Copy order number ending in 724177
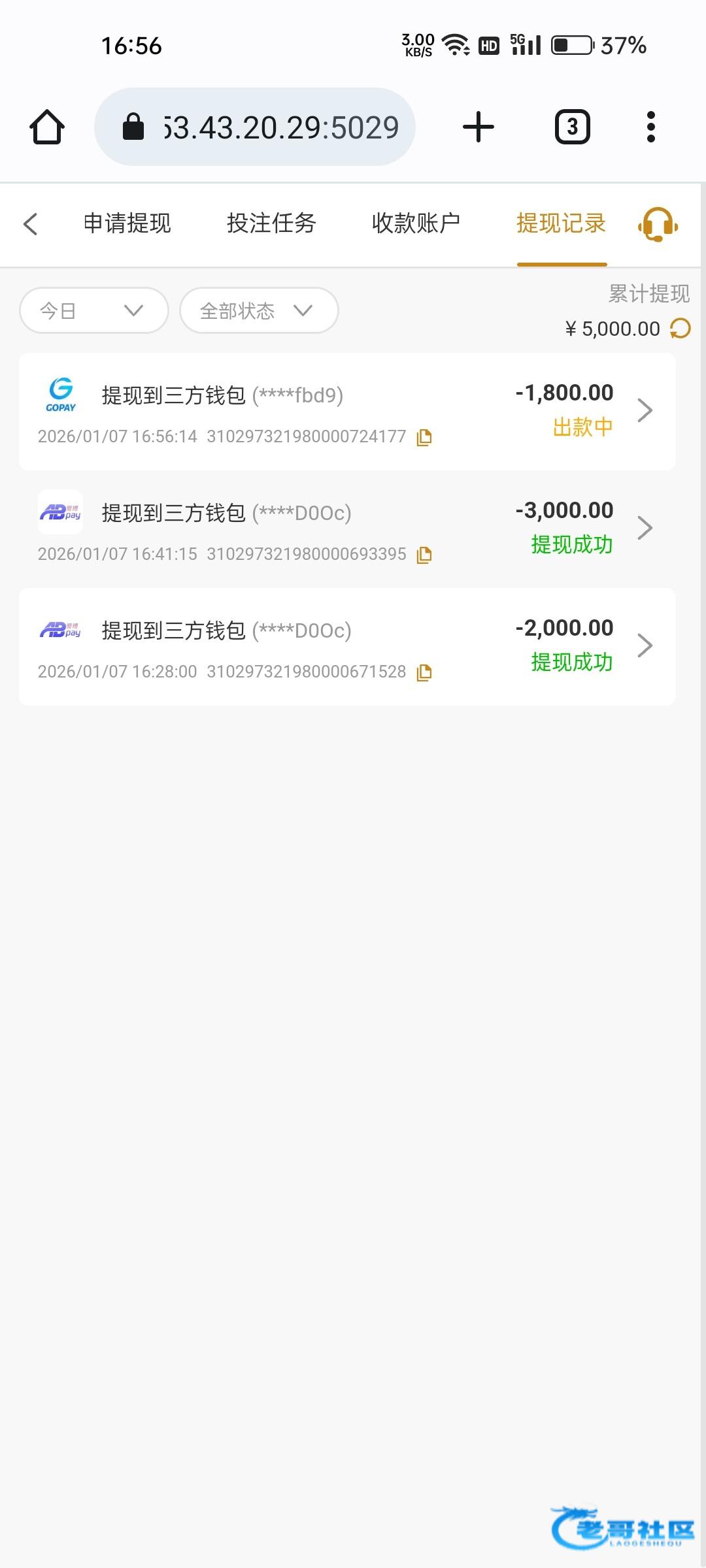 424,437
